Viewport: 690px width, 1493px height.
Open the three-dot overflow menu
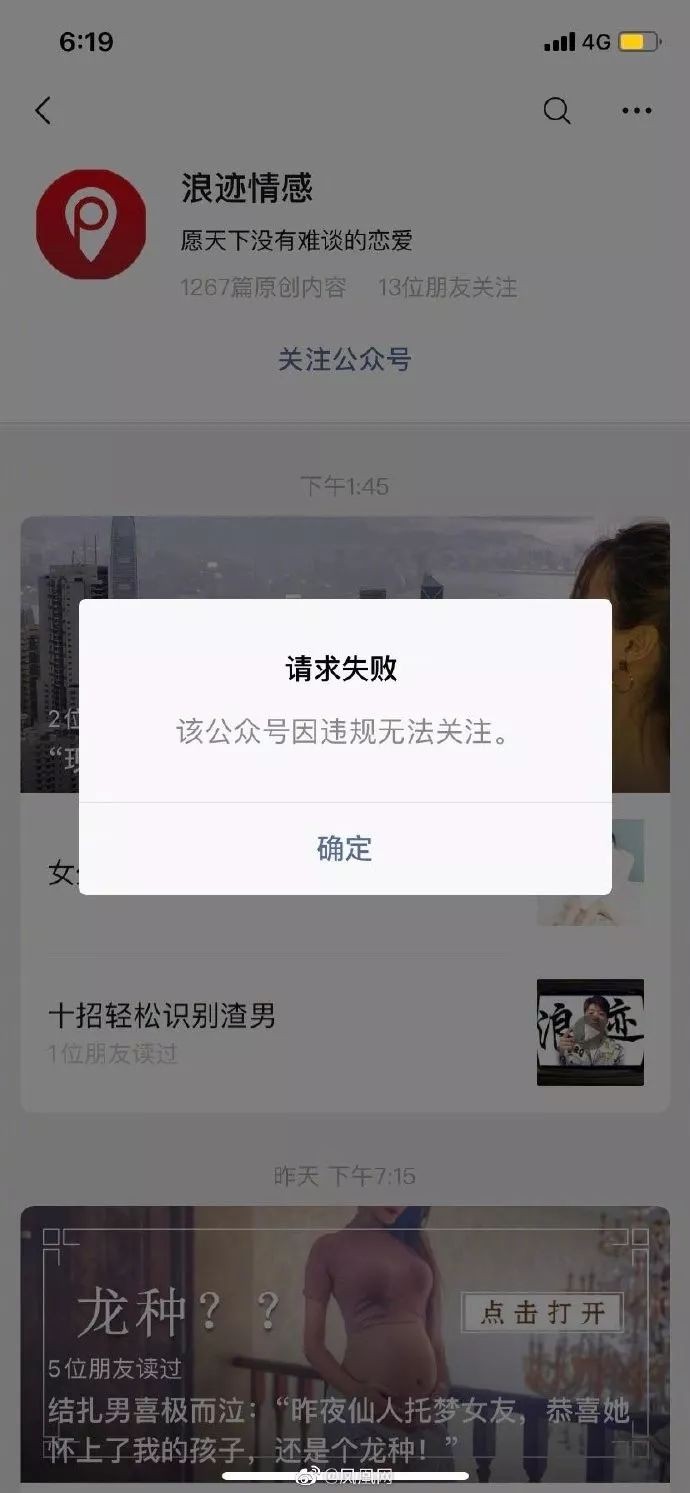[x=636, y=111]
